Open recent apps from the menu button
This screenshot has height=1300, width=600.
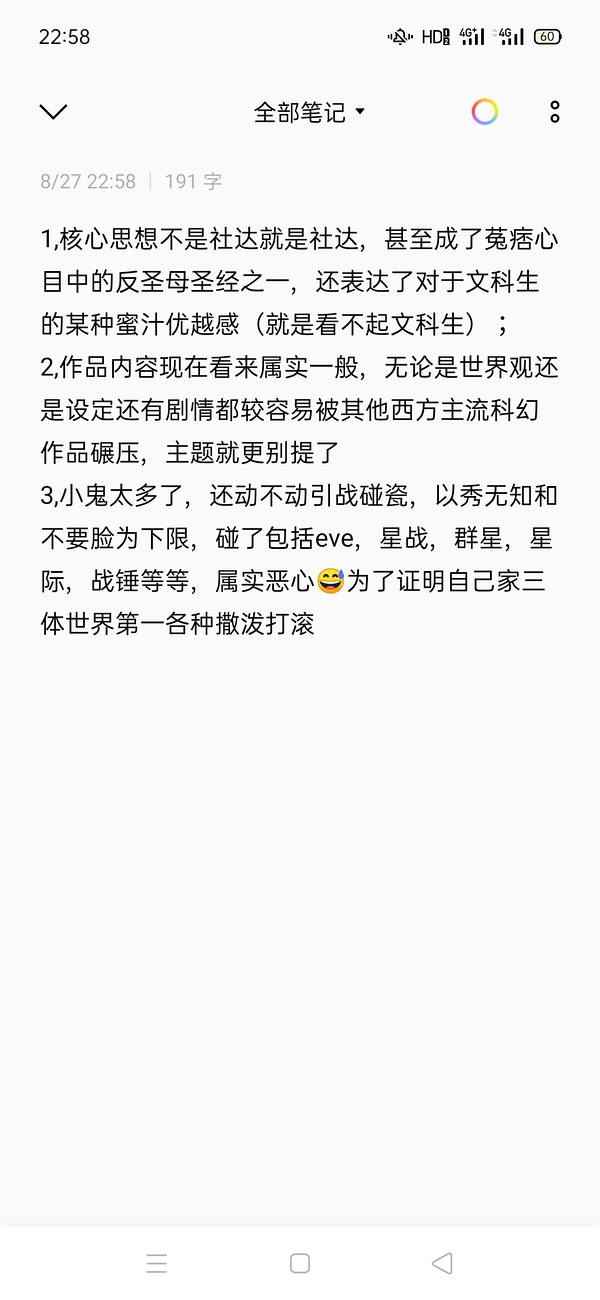pyautogui.click(x=157, y=1263)
